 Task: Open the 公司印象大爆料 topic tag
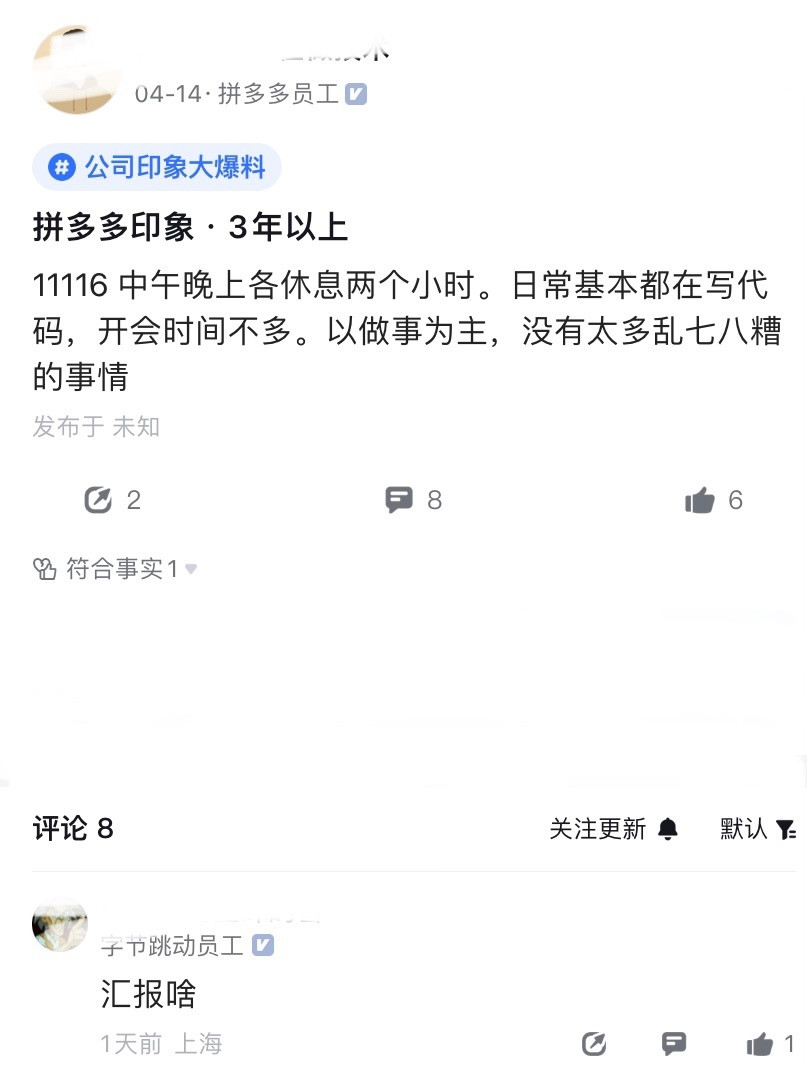tap(156, 168)
